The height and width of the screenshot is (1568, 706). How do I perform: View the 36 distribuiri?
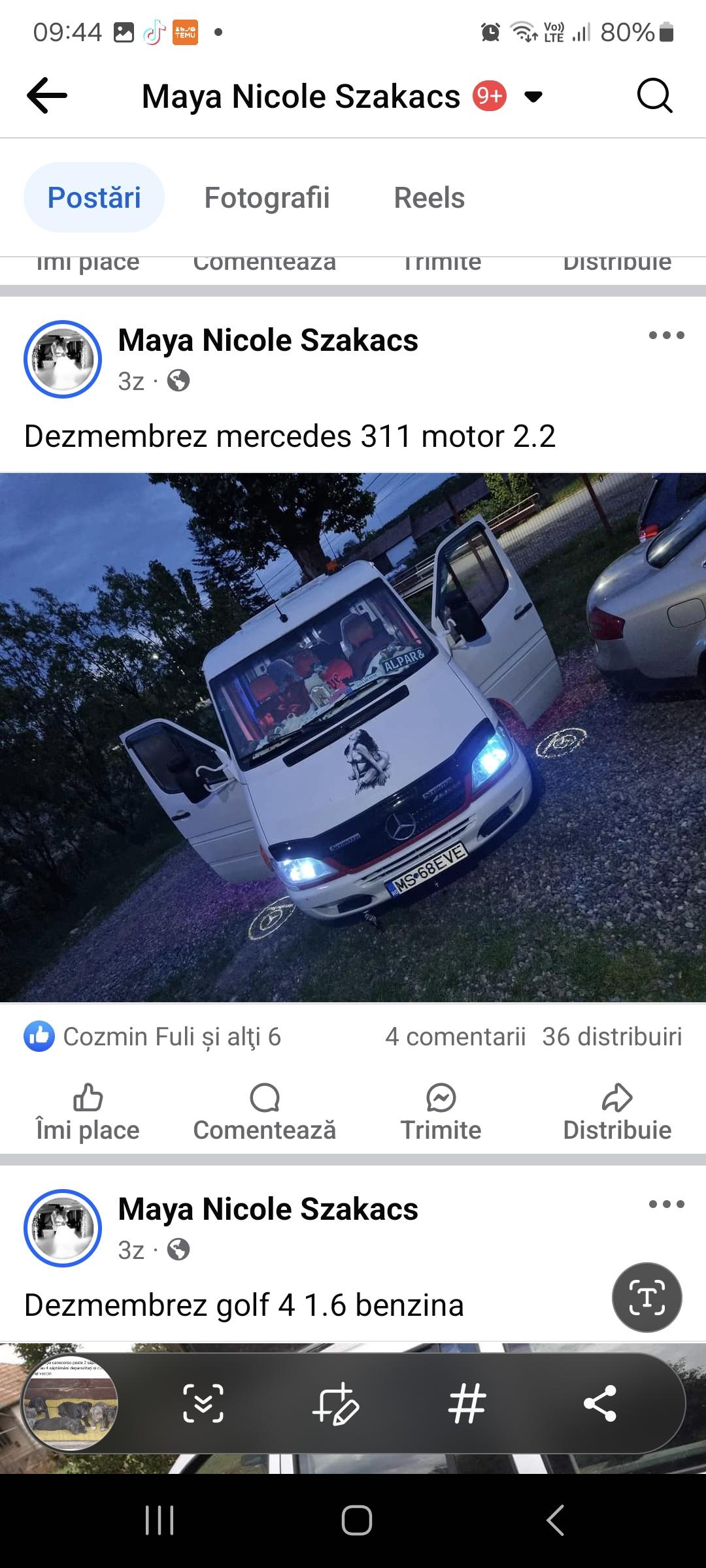(x=612, y=1037)
